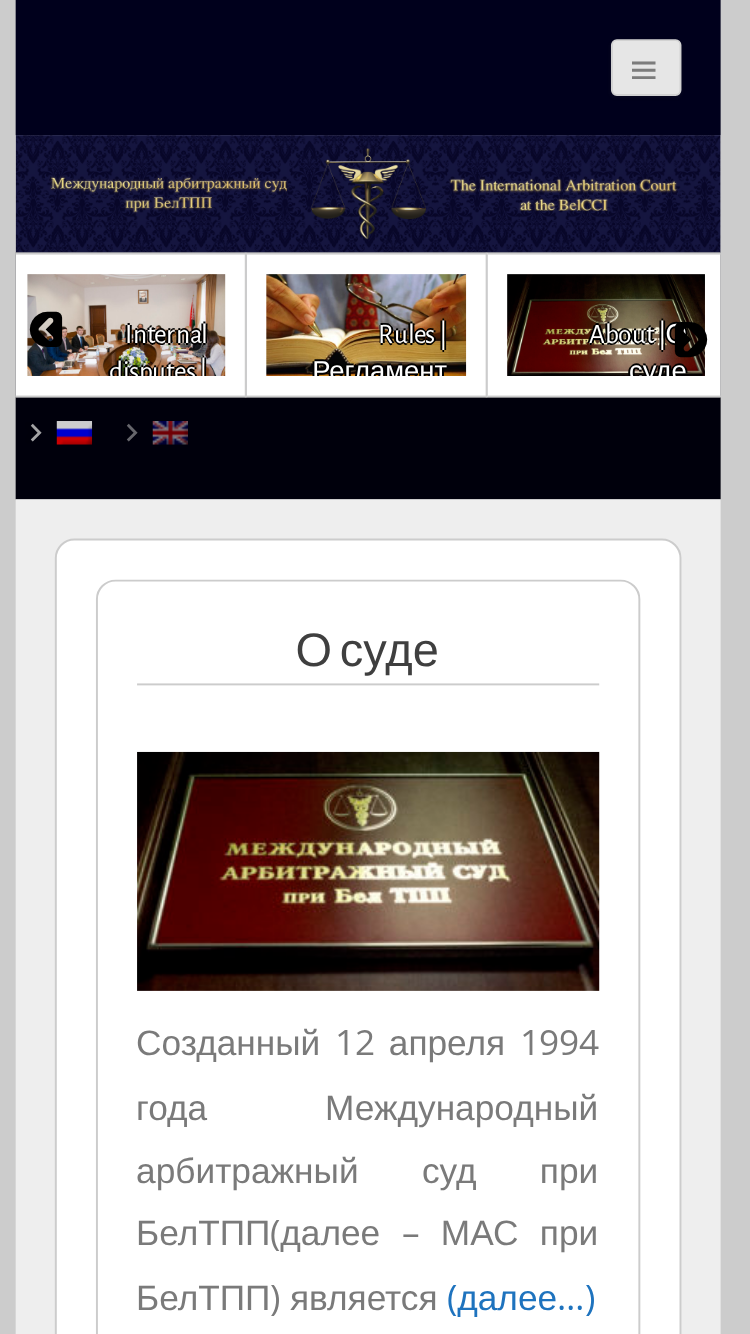Image resolution: width=750 pixels, height=1334 pixels.
Task: Tap the next arrow on the carousel
Action: (x=690, y=340)
